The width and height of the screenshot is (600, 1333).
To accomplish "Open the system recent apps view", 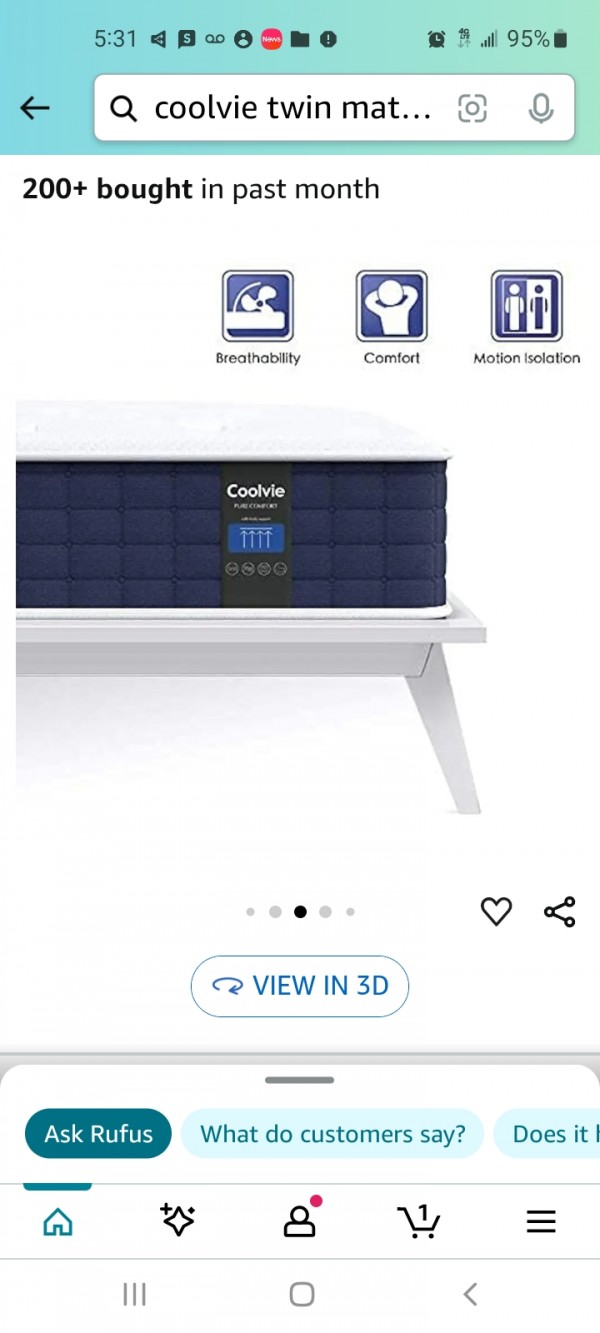I will [x=134, y=1294].
